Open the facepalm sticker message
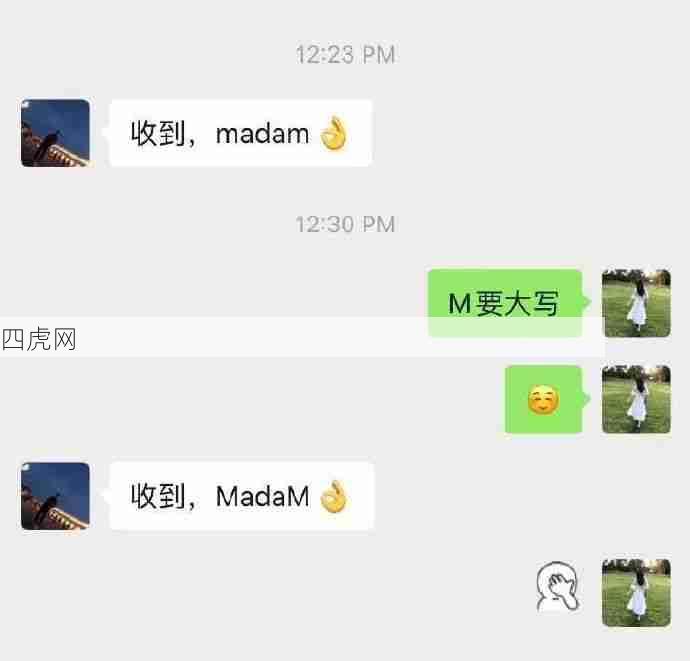Screen dimensions: 690x661 click(558, 587)
